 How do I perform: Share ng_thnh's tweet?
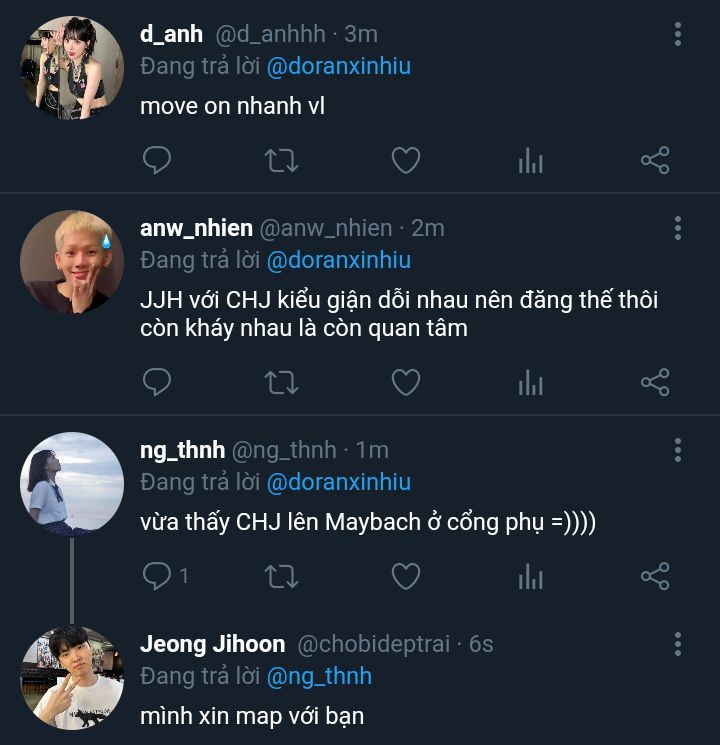[x=655, y=576]
